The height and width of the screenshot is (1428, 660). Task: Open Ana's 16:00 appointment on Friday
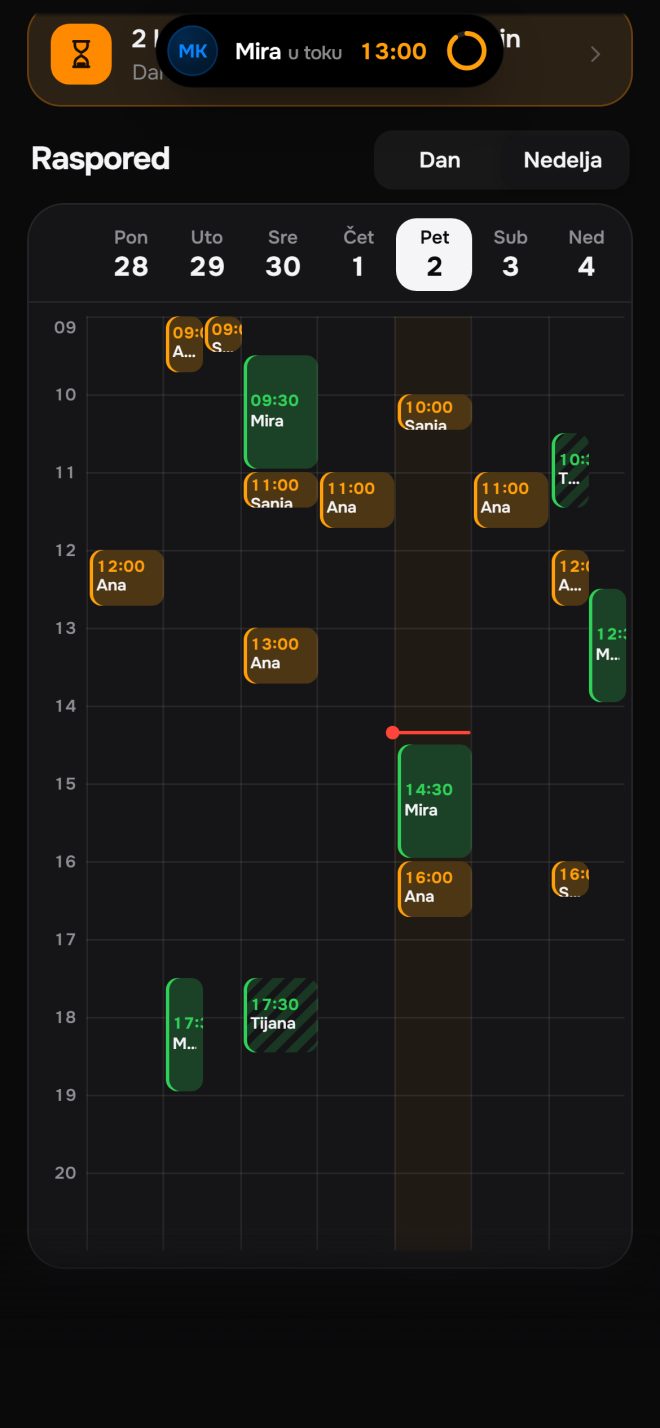434,889
